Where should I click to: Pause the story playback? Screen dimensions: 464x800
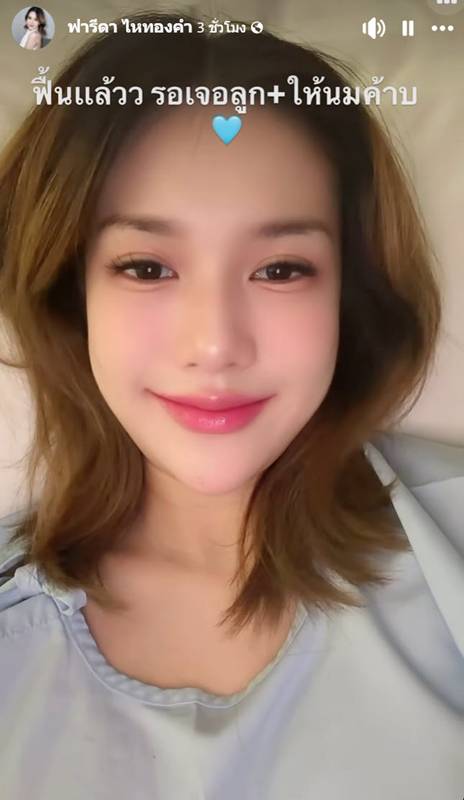pyautogui.click(x=408, y=29)
